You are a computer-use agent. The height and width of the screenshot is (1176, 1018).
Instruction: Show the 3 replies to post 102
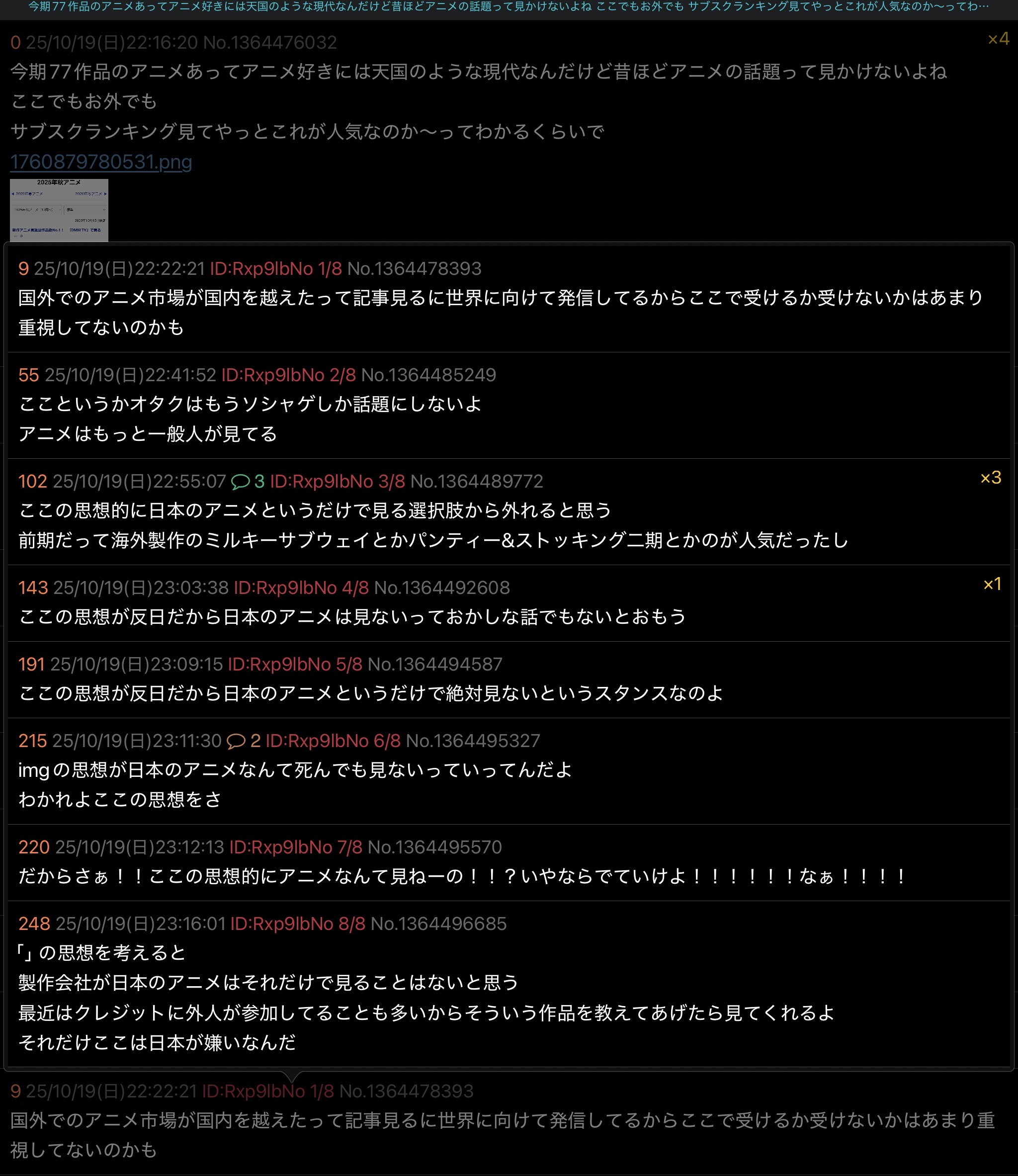pos(248,482)
